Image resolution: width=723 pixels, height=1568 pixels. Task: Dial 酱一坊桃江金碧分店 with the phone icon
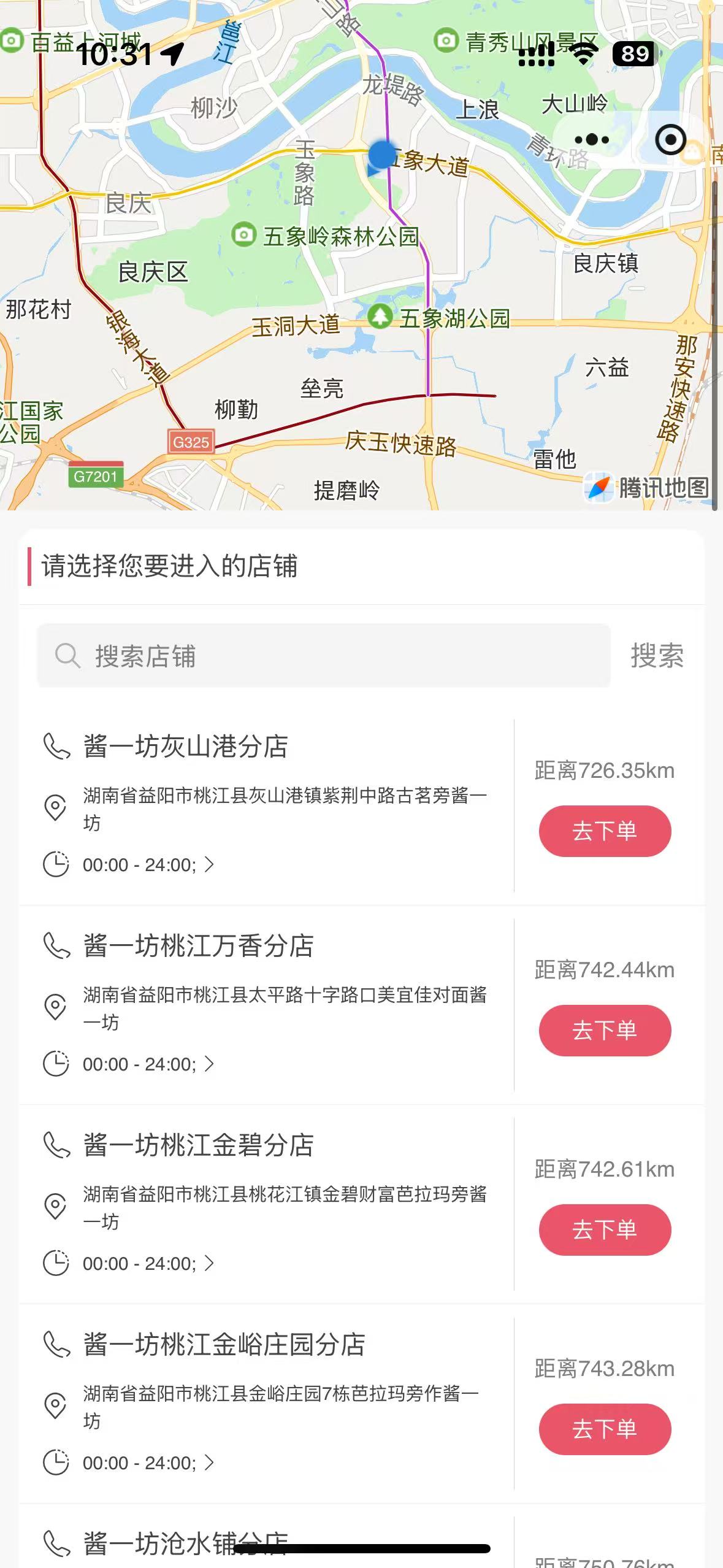(56, 1145)
